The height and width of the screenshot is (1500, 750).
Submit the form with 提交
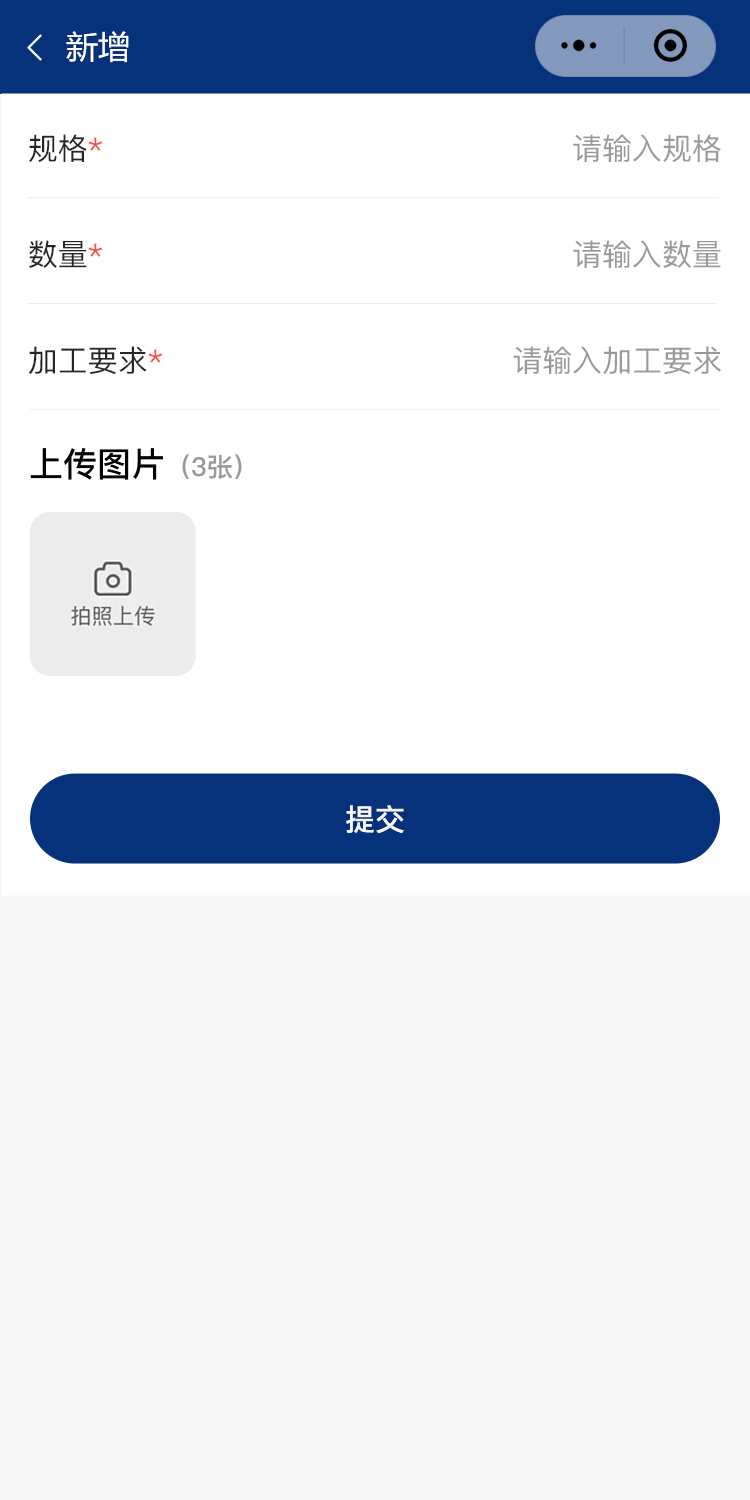(x=375, y=819)
